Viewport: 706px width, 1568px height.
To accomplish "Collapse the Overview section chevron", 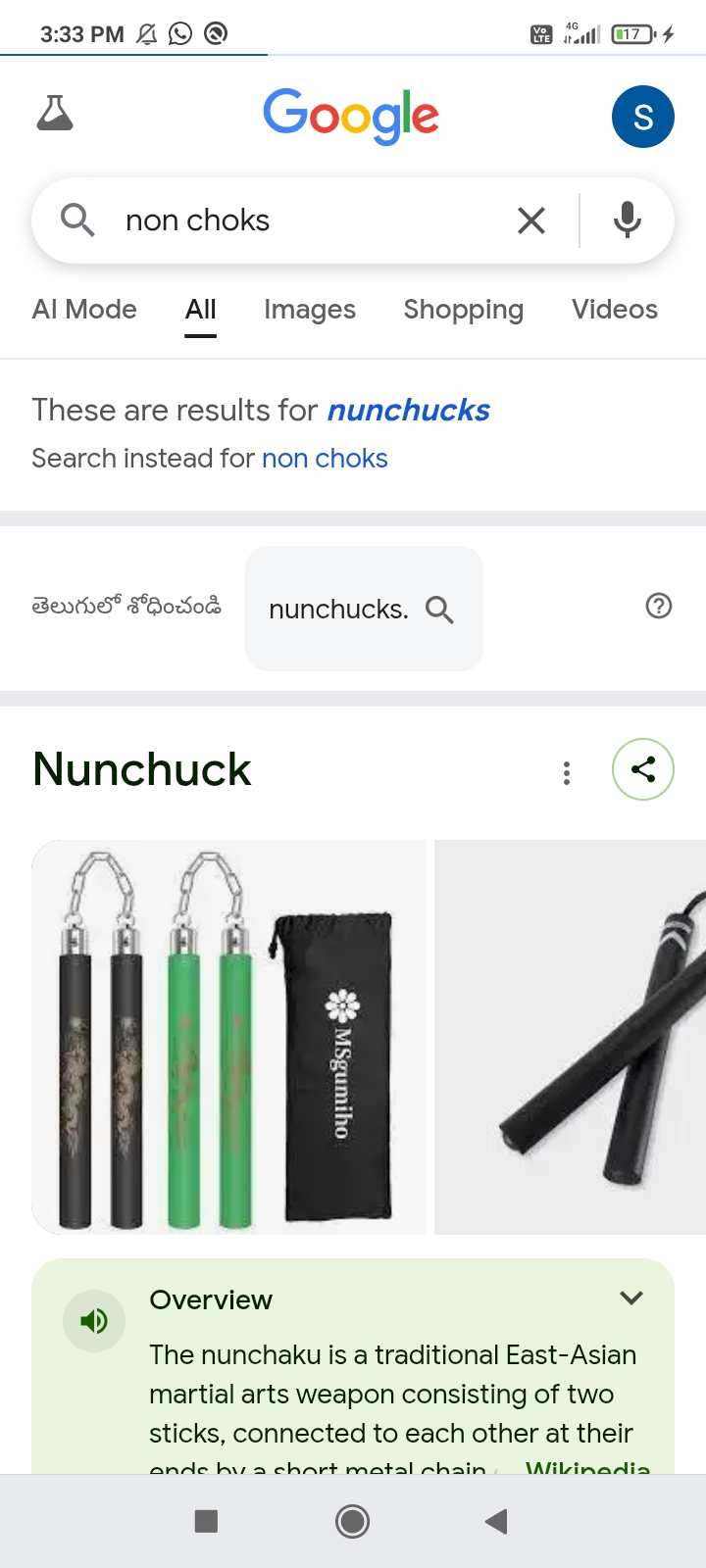I will tap(631, 1298).
